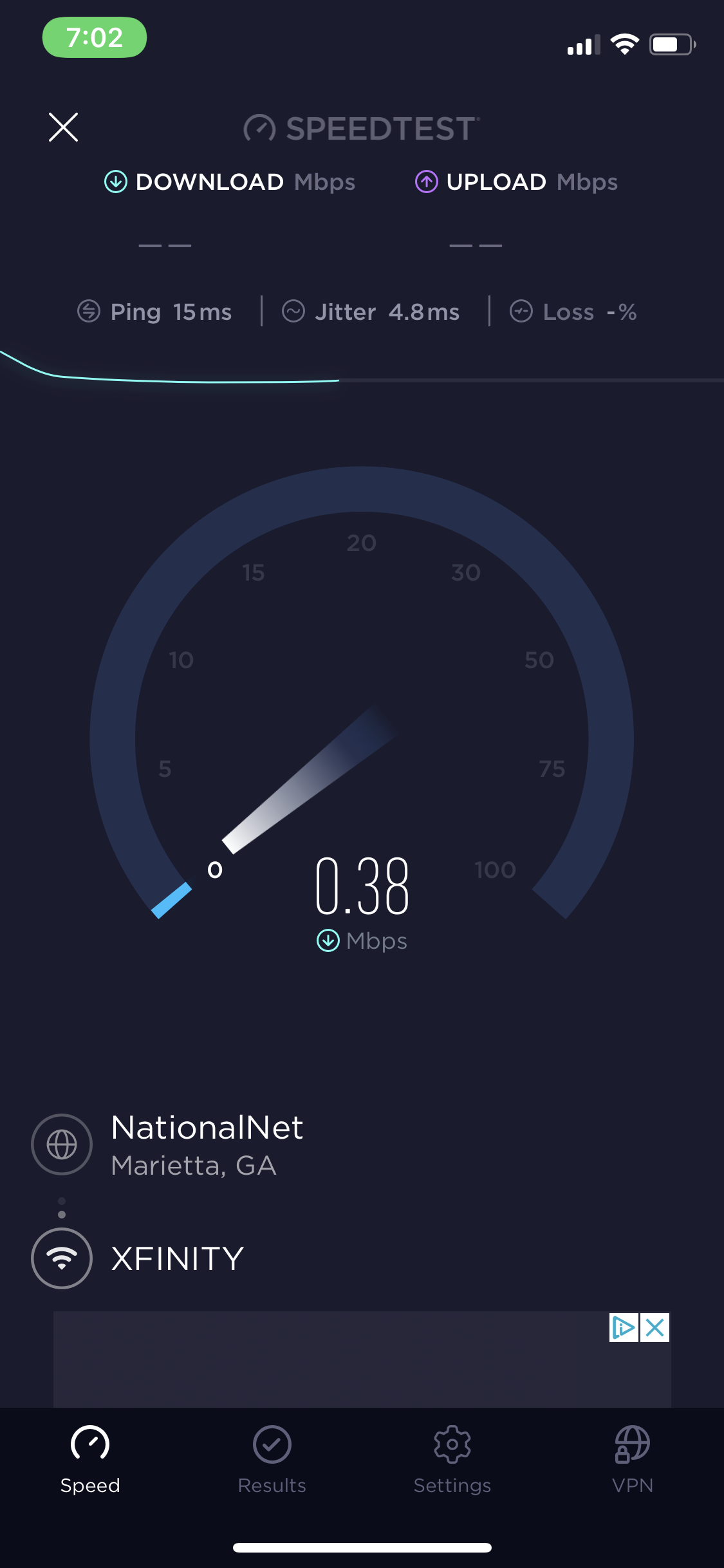The image size is (724, 1568).
Task: Switch to the Settings tab
Action: pyautogui.click(x=452, y=1459)
